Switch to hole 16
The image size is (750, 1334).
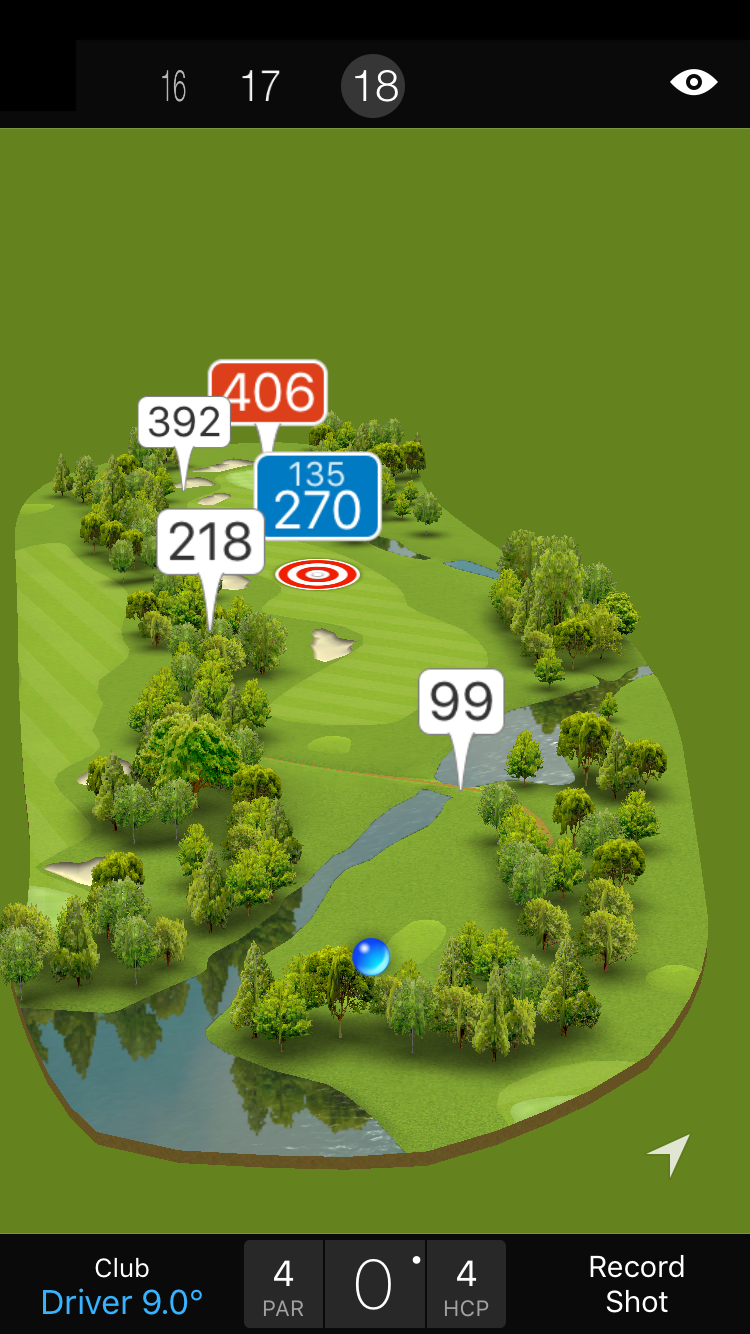[173, 87]
